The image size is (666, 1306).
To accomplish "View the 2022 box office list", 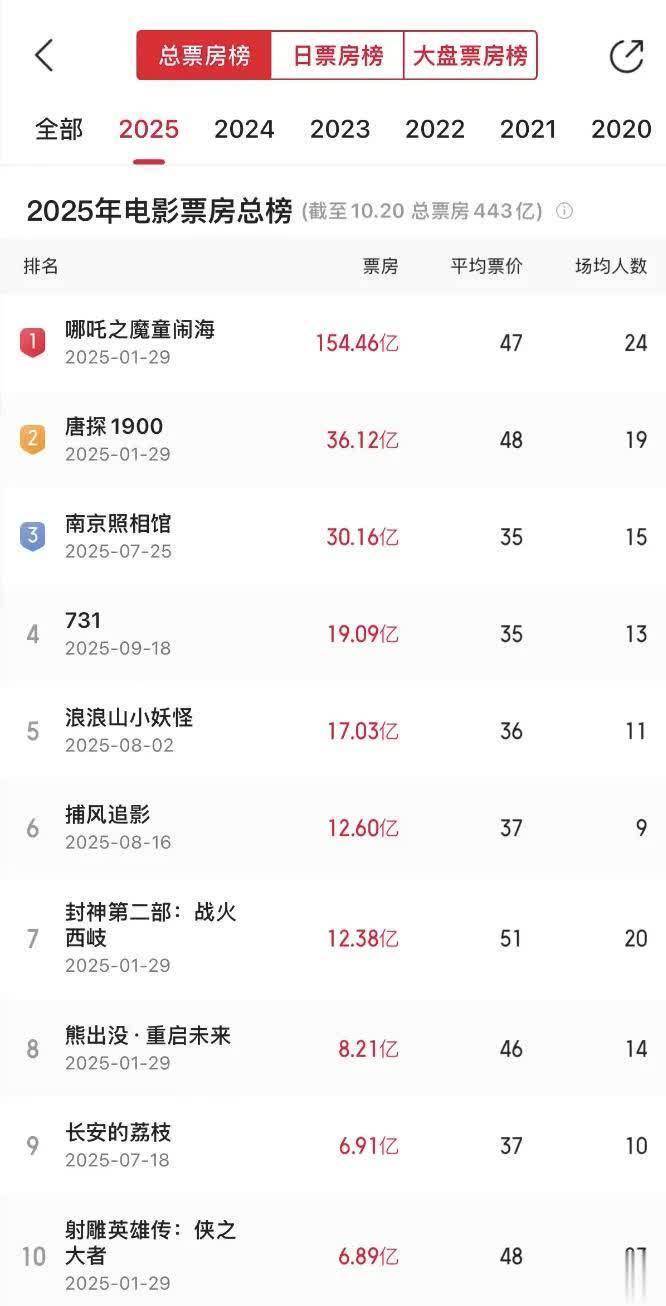I will pyautogui.click(x=434, y=129).
